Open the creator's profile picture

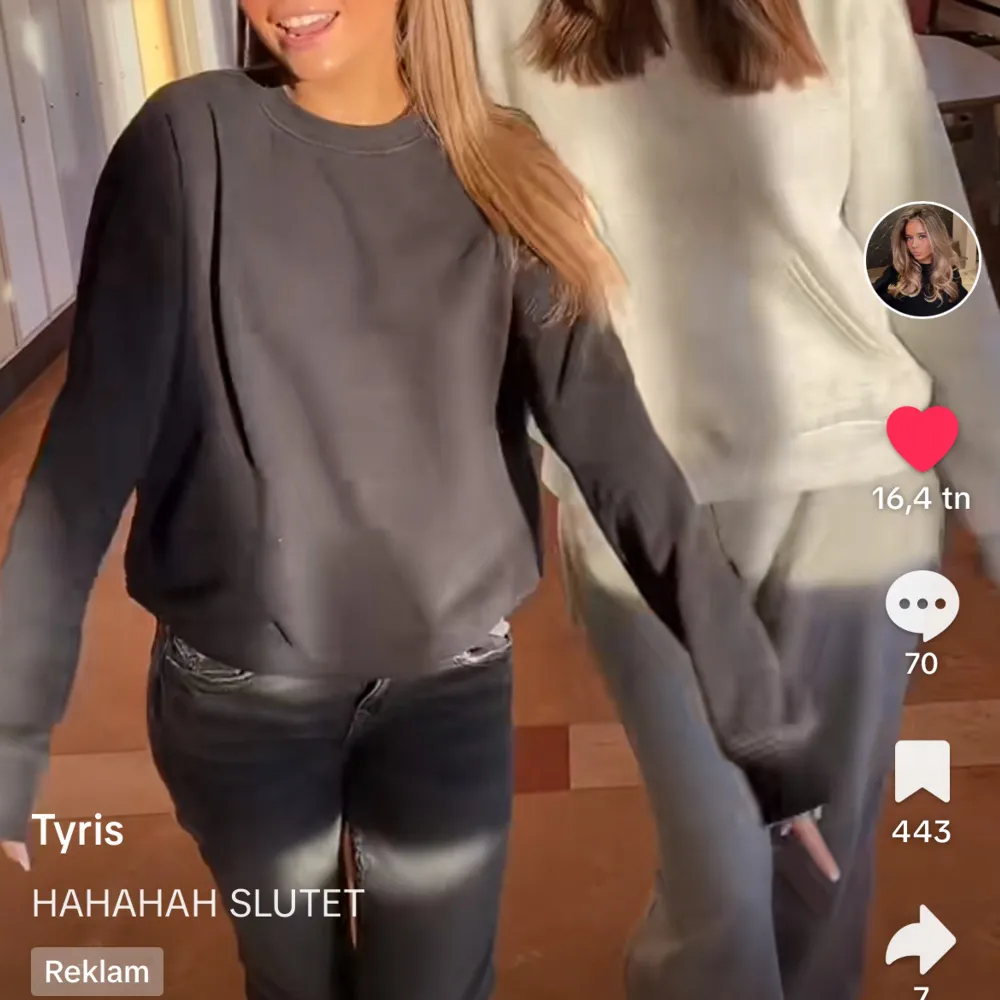pyautogui.click(x=922, y=259)
